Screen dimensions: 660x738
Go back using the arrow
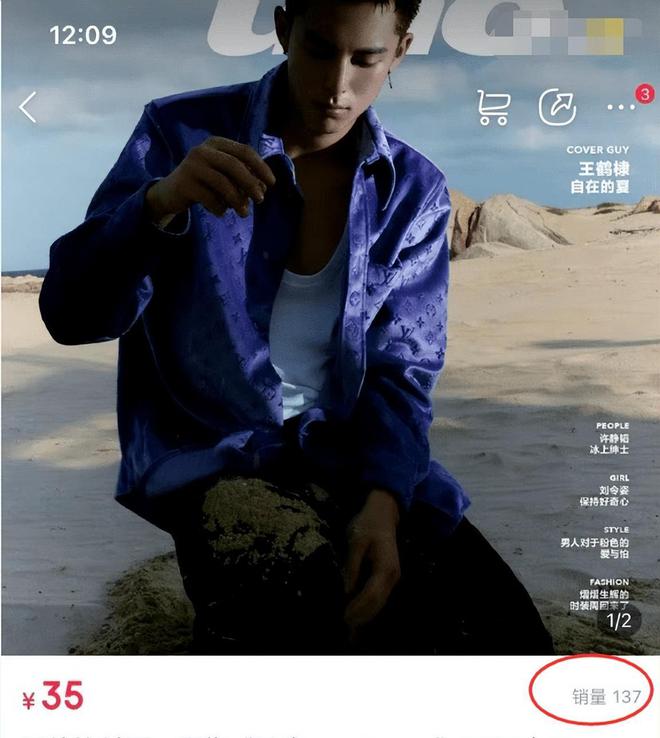28,107
